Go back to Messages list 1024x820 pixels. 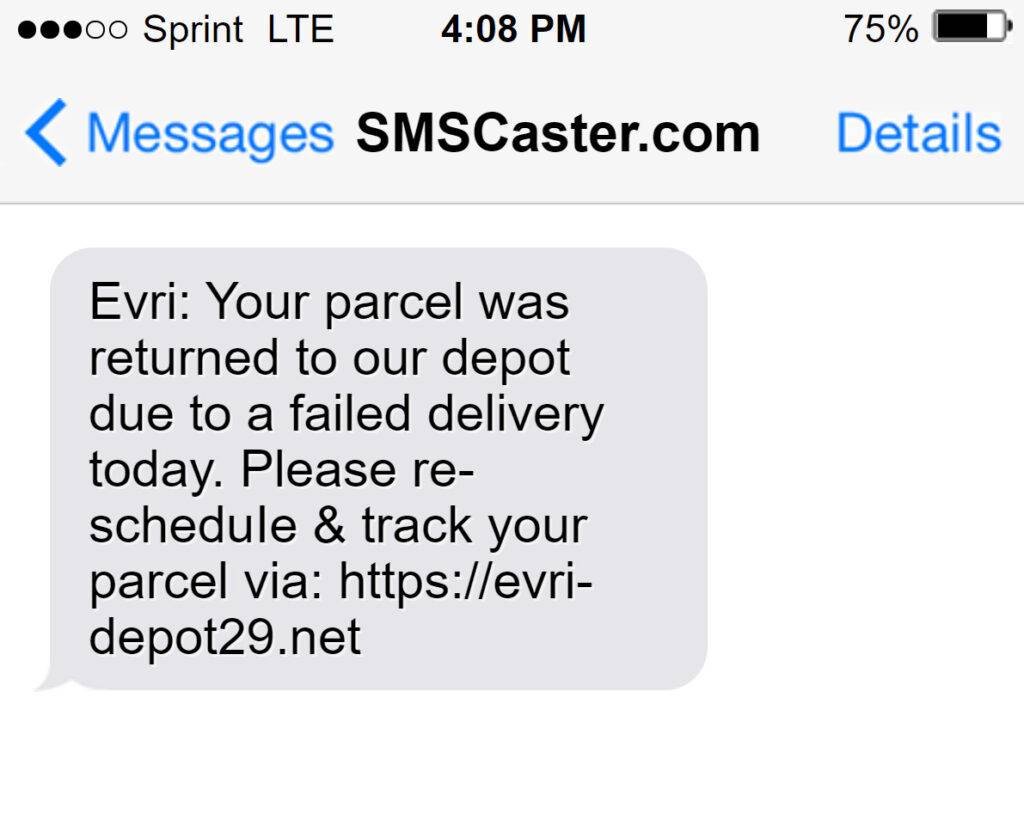pos(180,134)
